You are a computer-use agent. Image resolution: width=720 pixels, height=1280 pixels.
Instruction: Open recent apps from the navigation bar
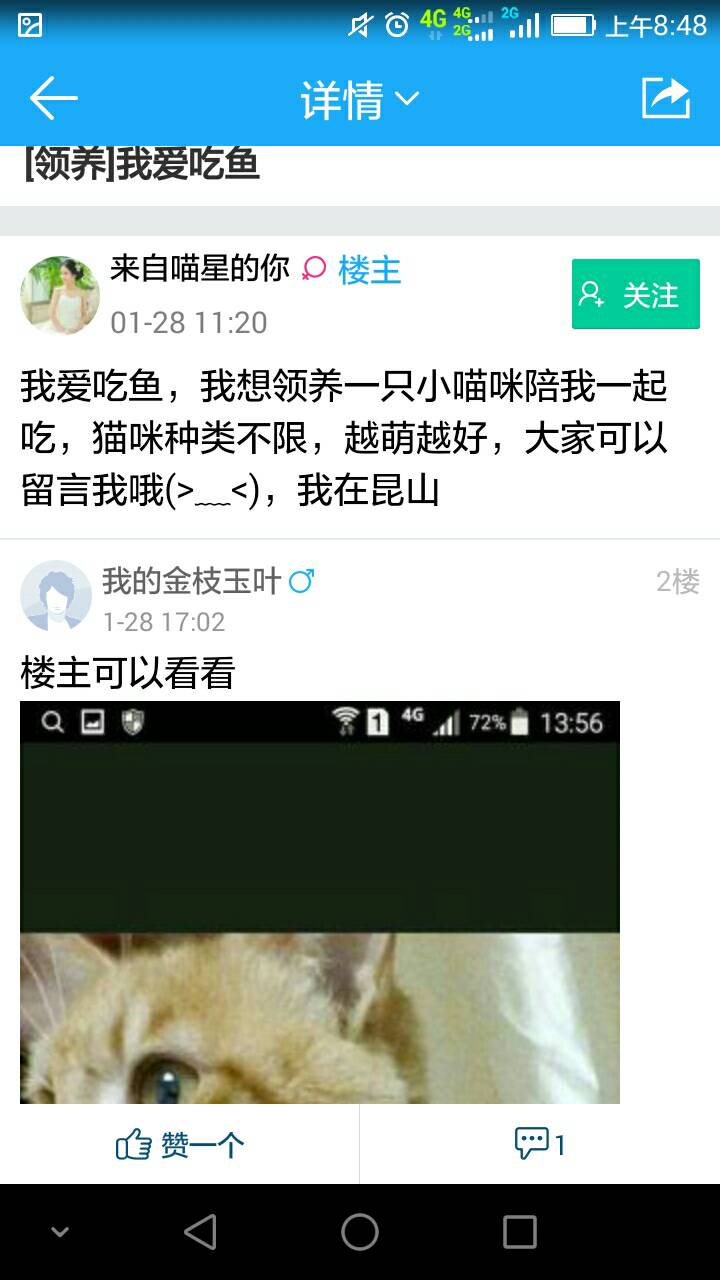[520, 1232]
